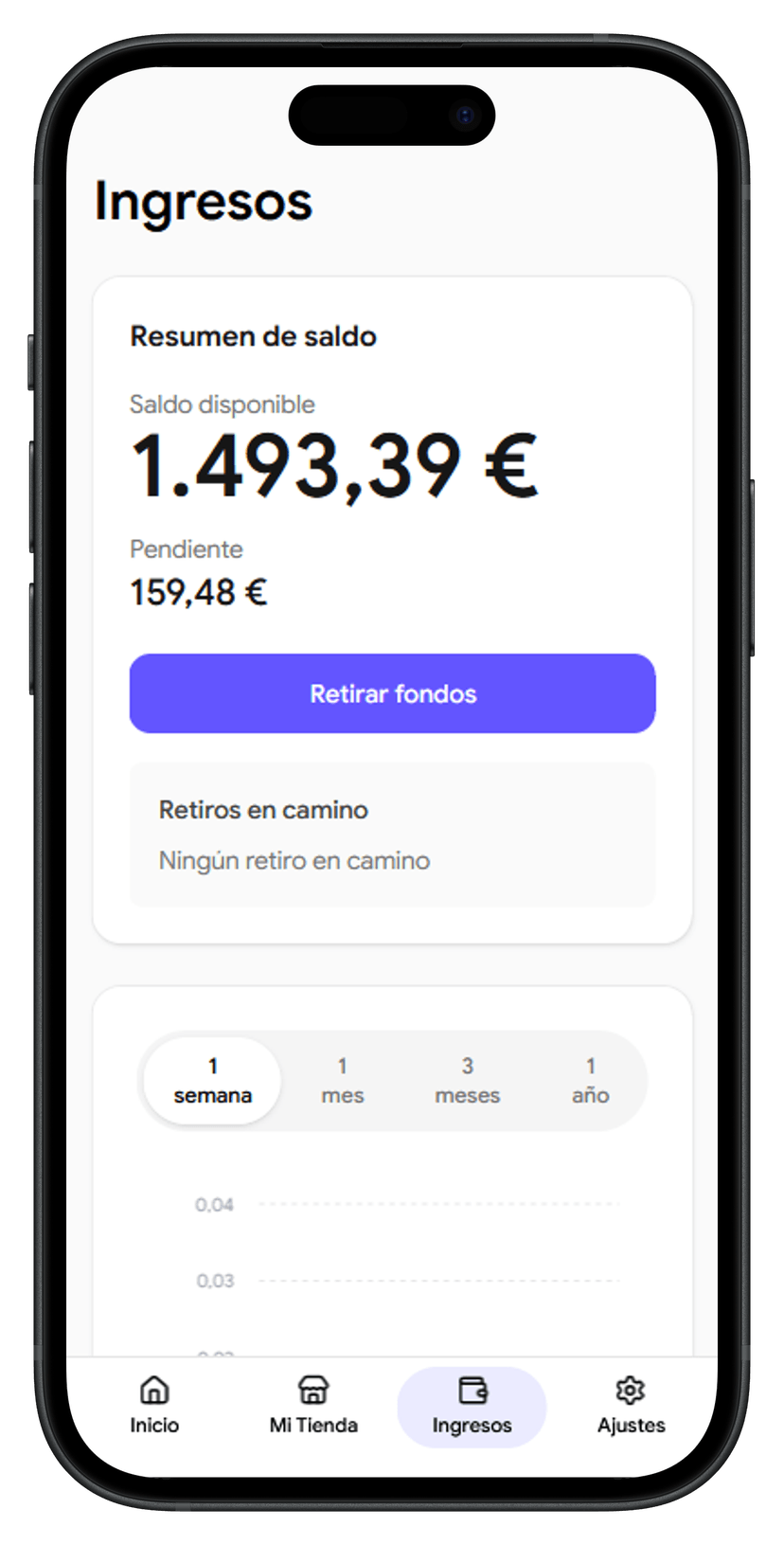784x1545 pixels.
Task: Tap the Ingresos navigation item
Action: click(x=472, y=1406)
